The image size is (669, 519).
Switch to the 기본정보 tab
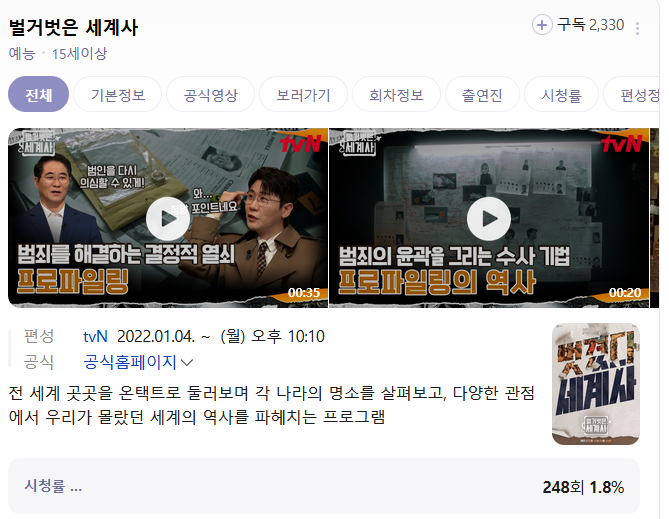[x=118, y=96]
